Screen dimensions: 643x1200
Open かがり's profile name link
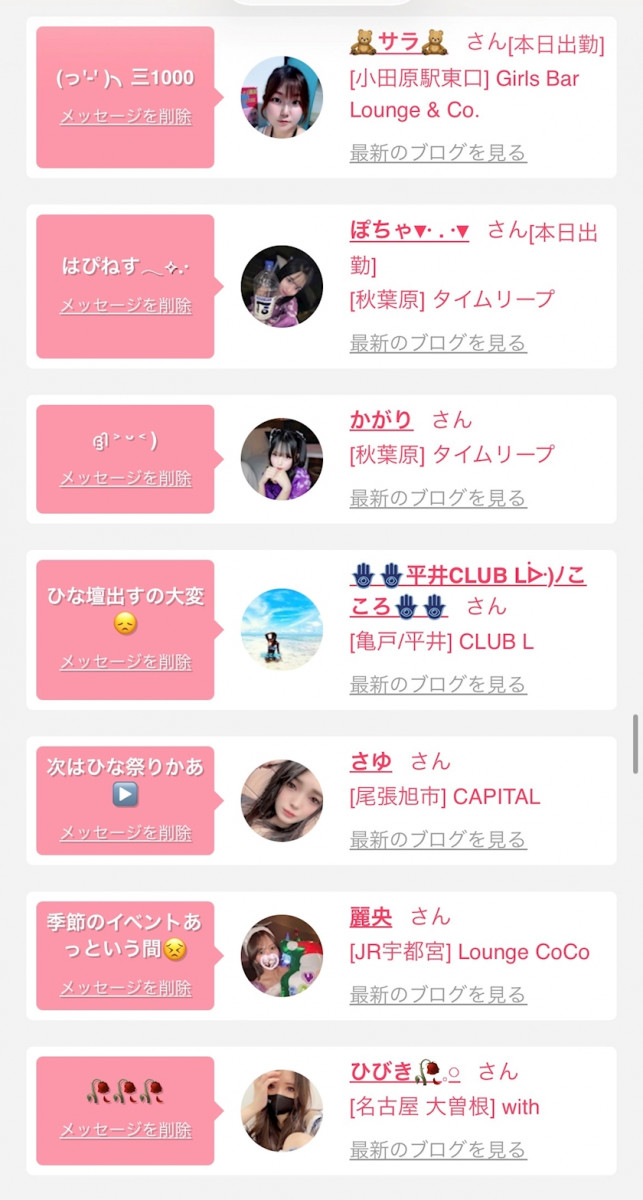coord(381,419)
